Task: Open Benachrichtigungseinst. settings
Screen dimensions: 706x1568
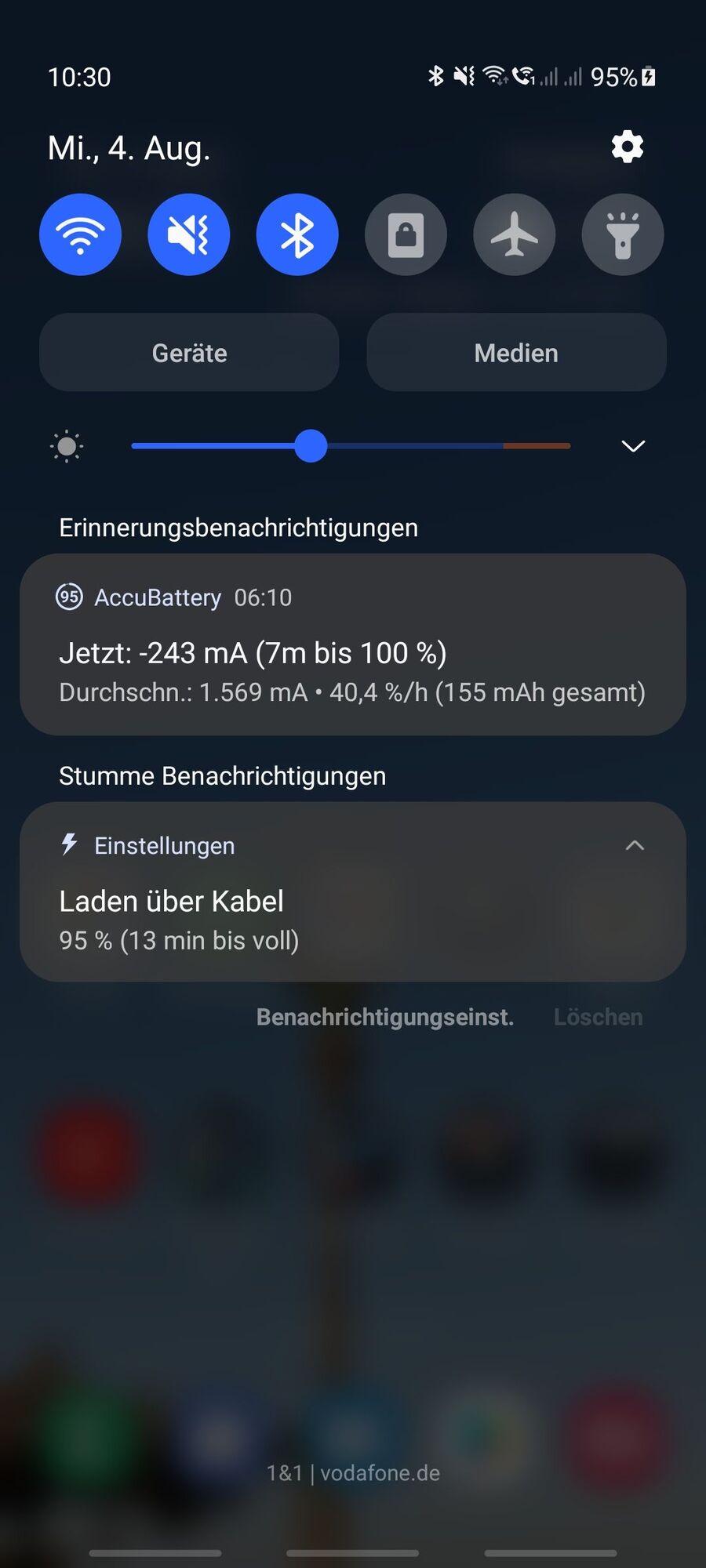Action: coord(384,1017)
